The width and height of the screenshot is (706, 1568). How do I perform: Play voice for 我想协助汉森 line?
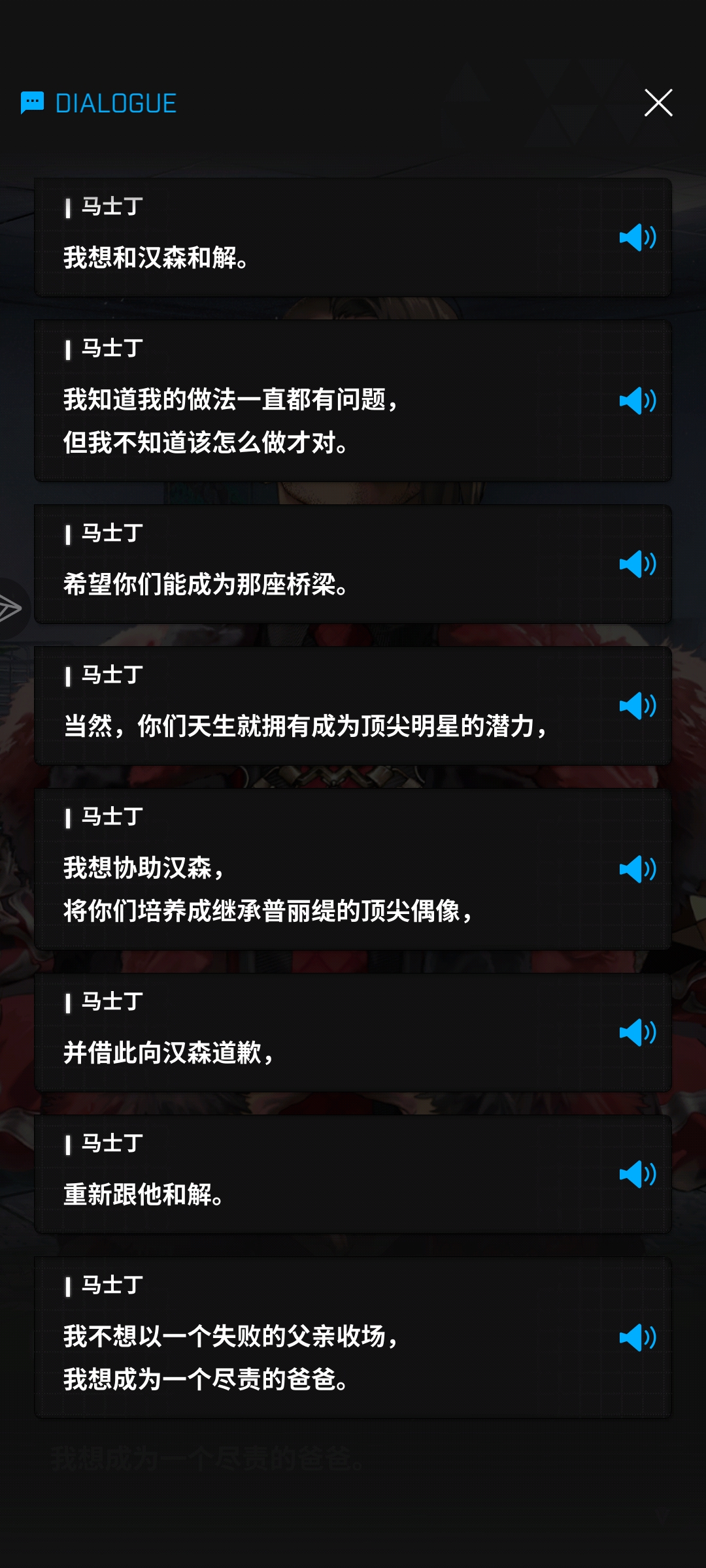637,869
